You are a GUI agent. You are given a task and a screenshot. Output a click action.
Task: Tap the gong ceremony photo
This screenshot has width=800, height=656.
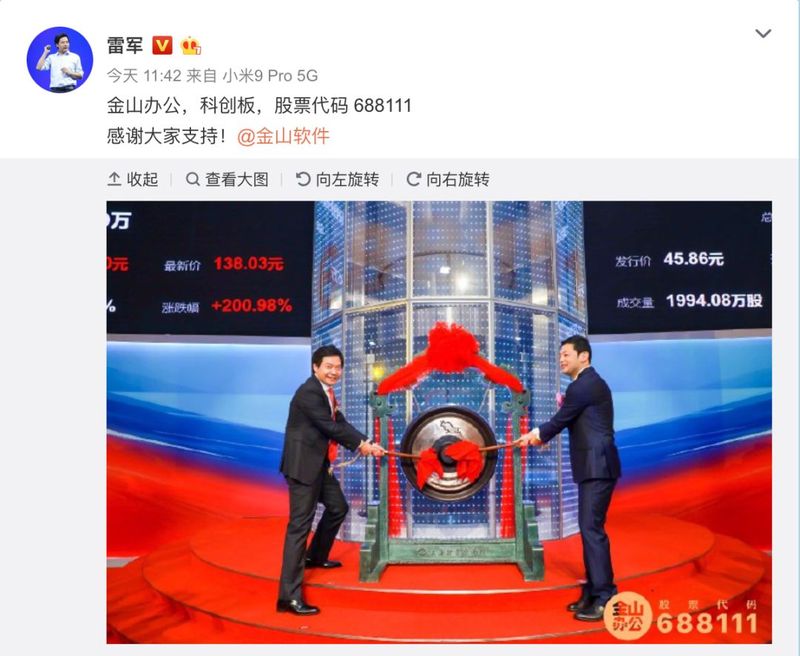pos(439,421)
